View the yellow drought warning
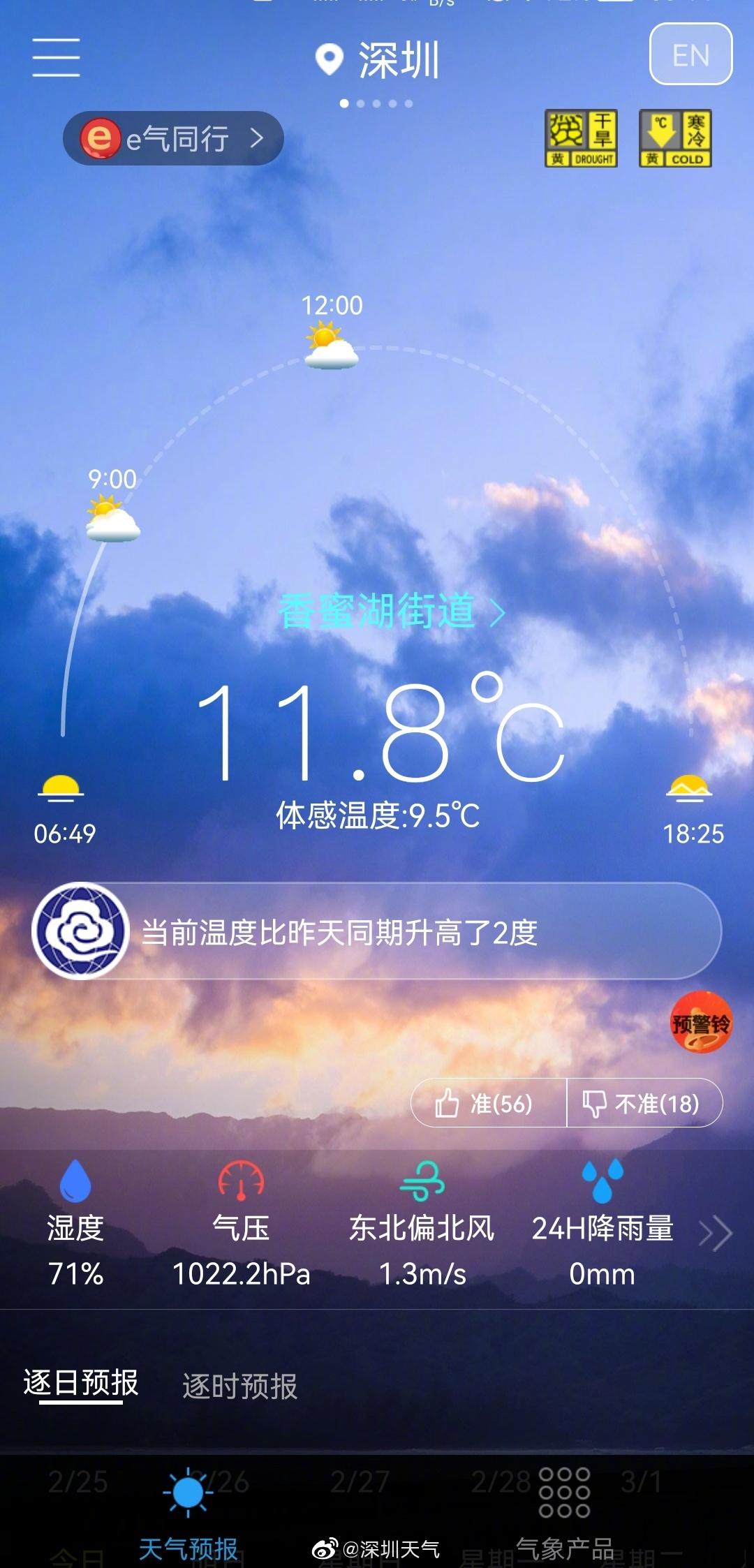This screenshot has width=754, height=1568. click(x=581, y=138)
